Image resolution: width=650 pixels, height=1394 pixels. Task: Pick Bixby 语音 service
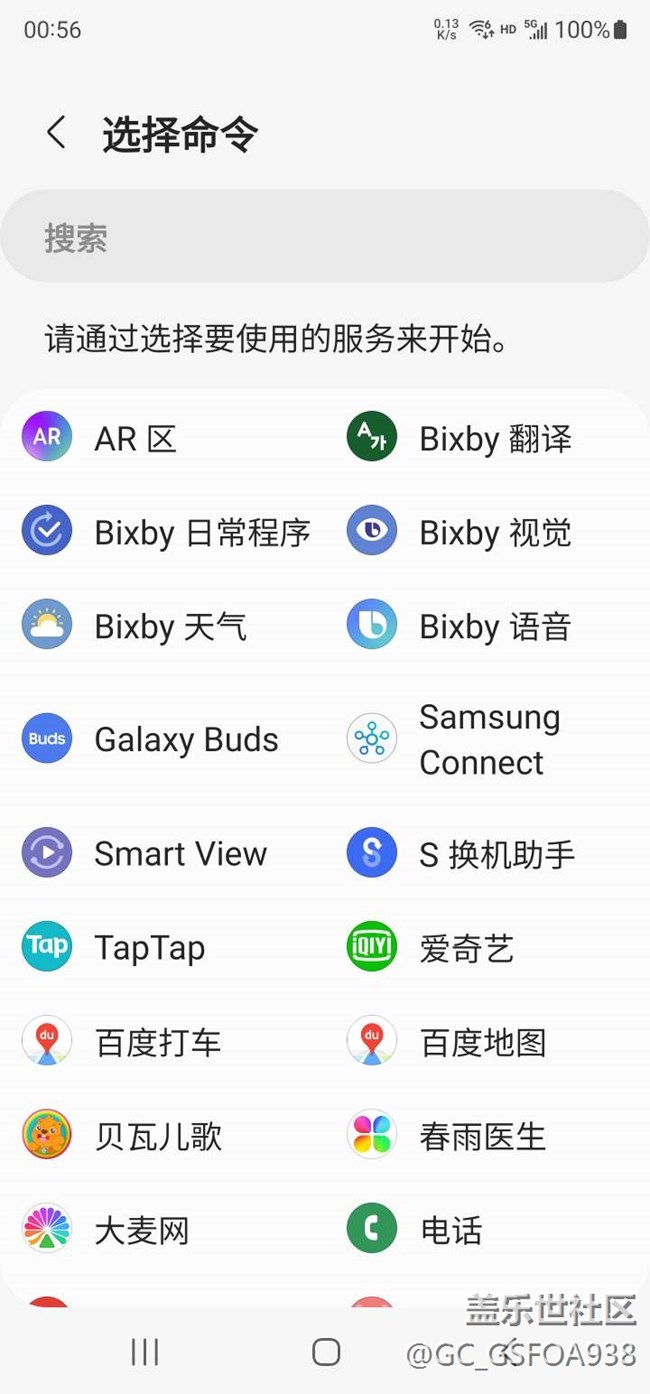495,627
